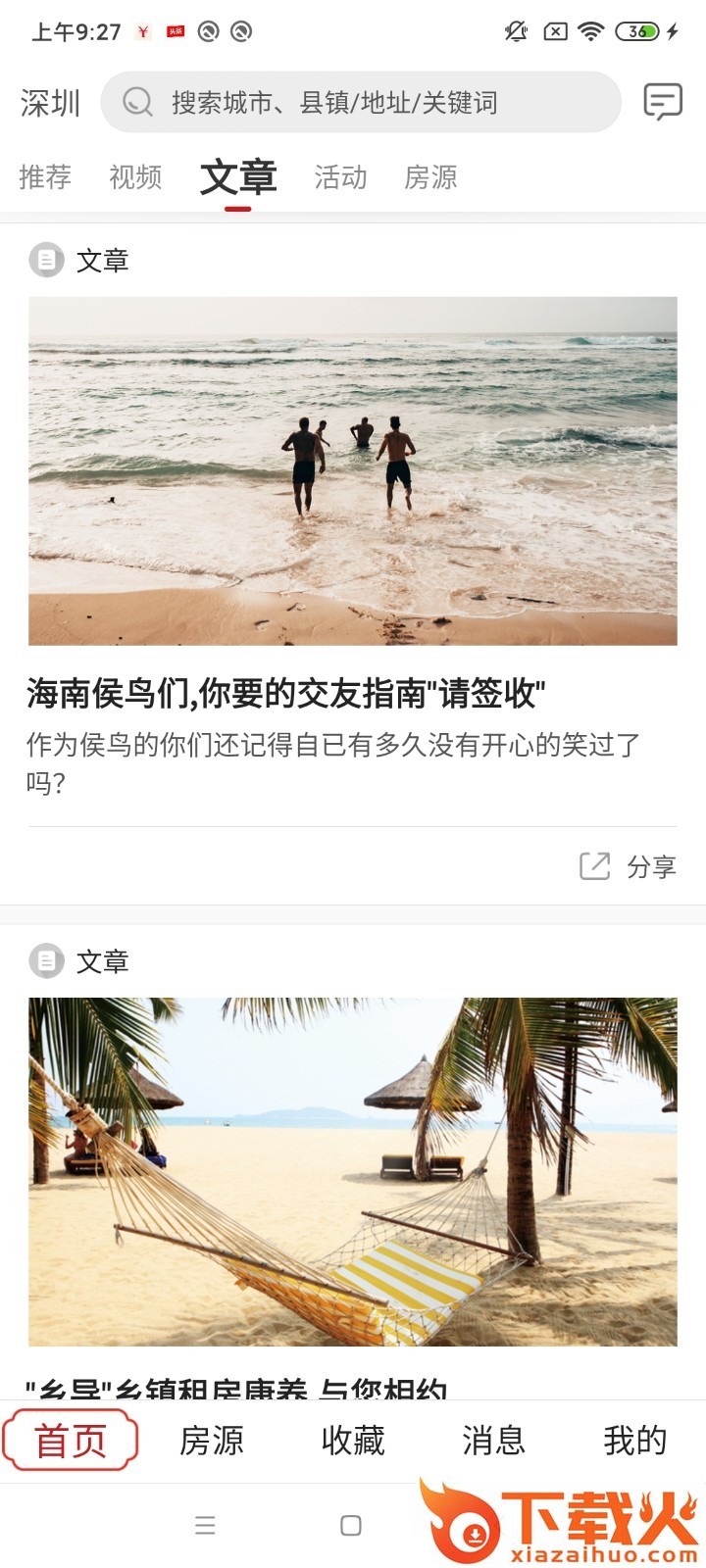This screenshot has height=1568, width=706.
Task: Open the messages icon at top right
Action: coord(662,102)
